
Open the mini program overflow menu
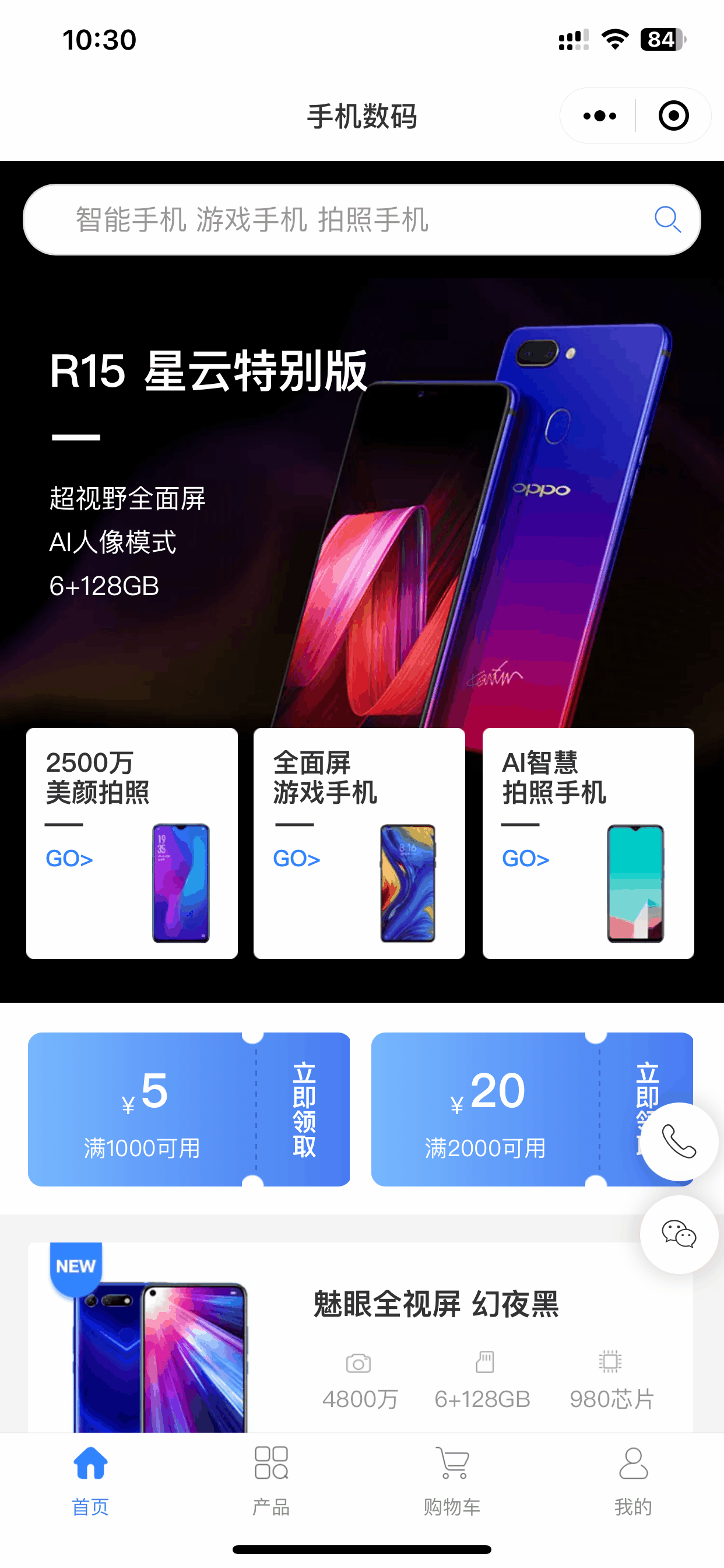pyautogui.click(x=599, y=116)
